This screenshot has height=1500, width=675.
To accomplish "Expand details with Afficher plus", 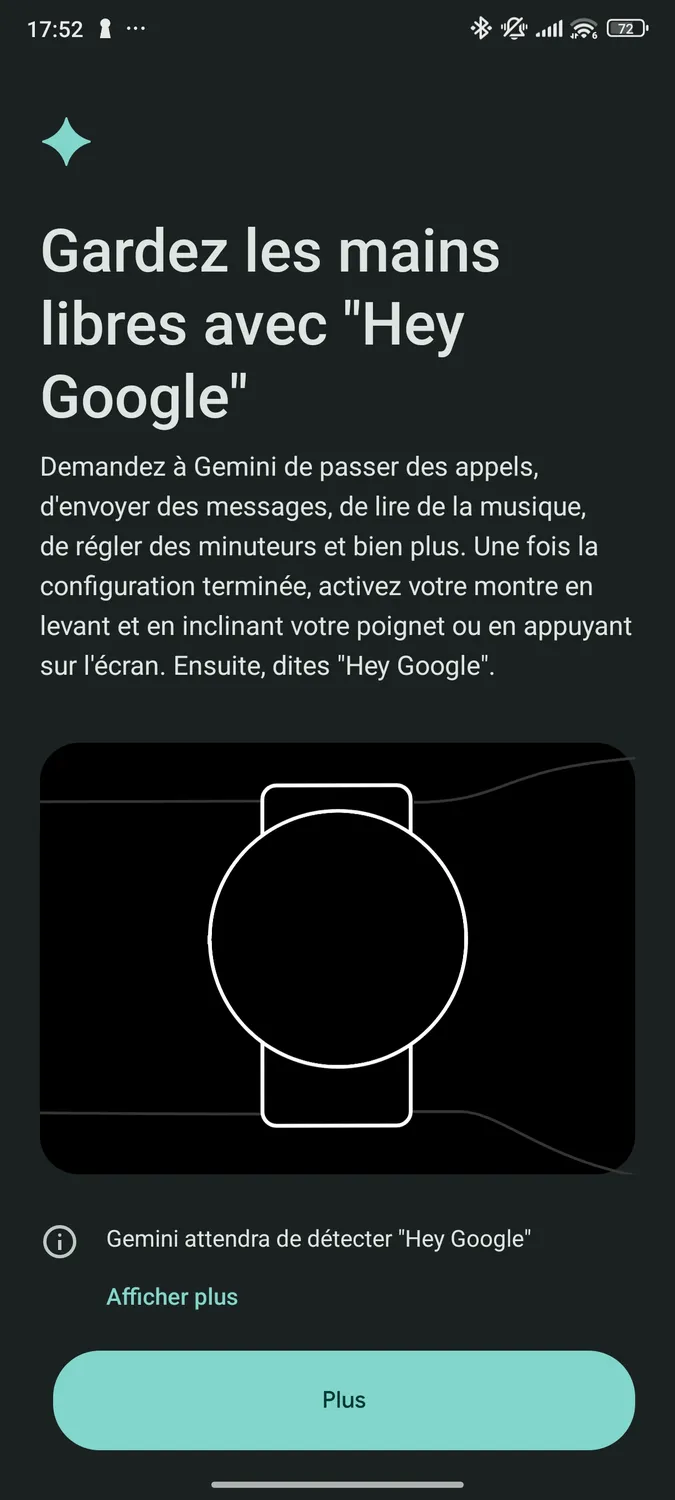I will [172, 1297].
